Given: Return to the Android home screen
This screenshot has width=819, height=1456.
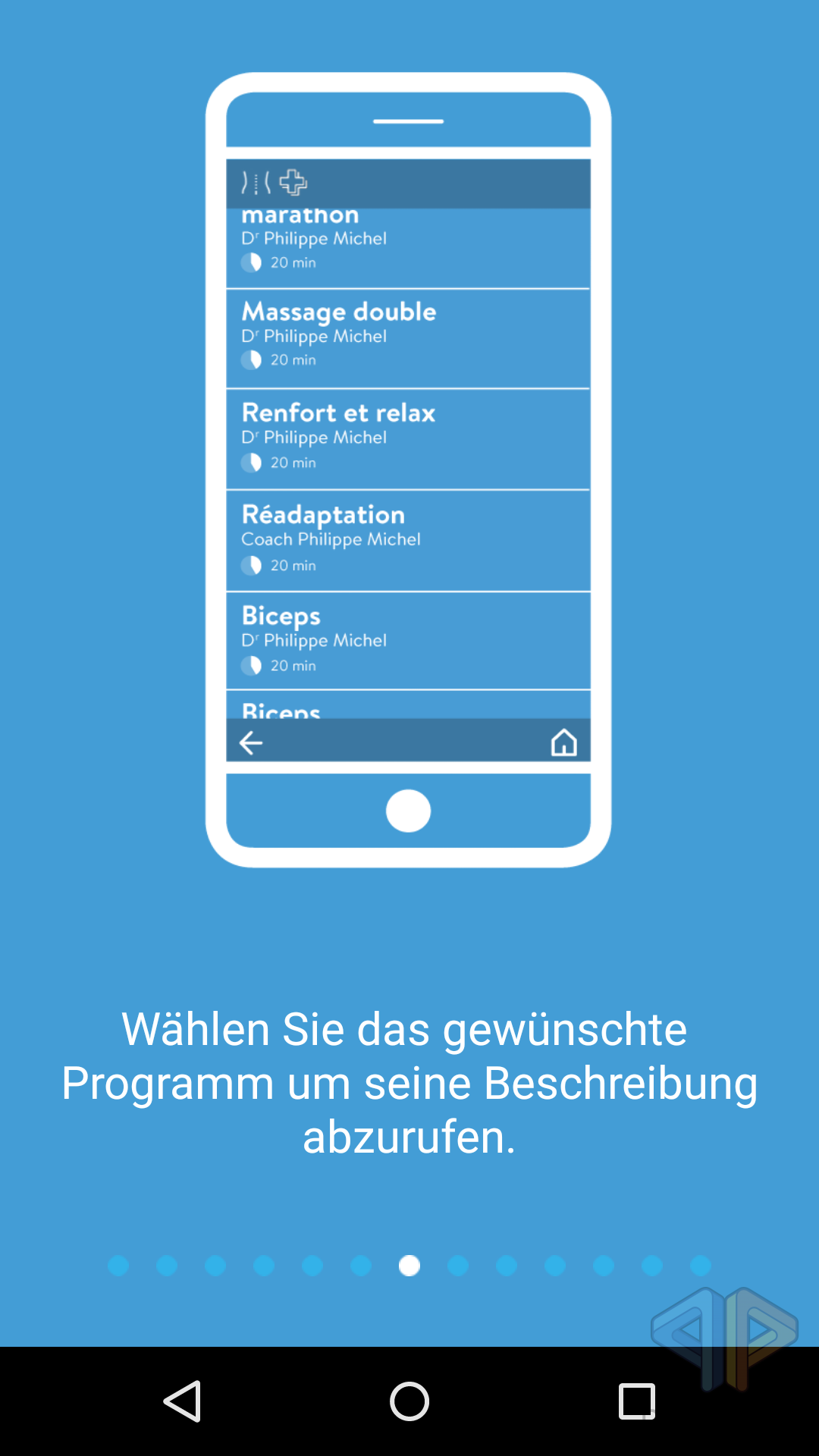Looking at the screenshot, I should (x=409, y=1401).
